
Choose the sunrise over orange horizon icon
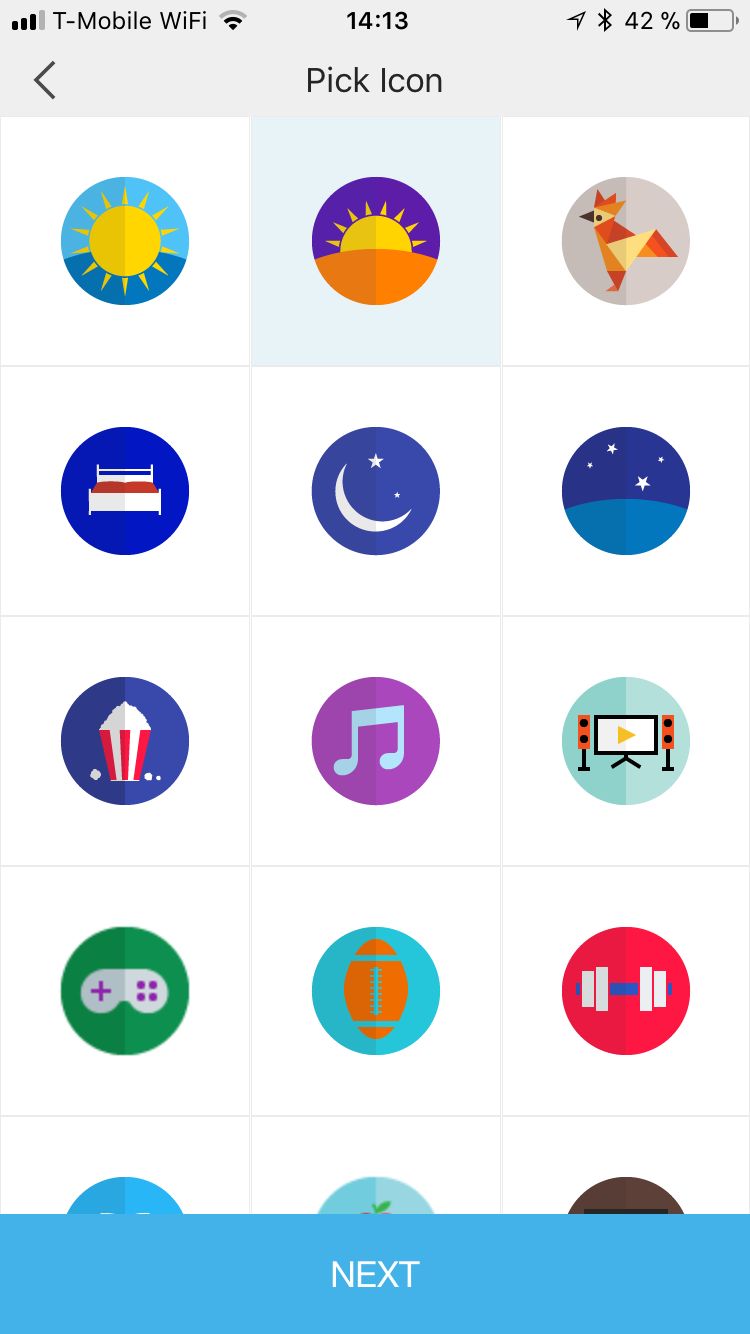tap(376, 241)
